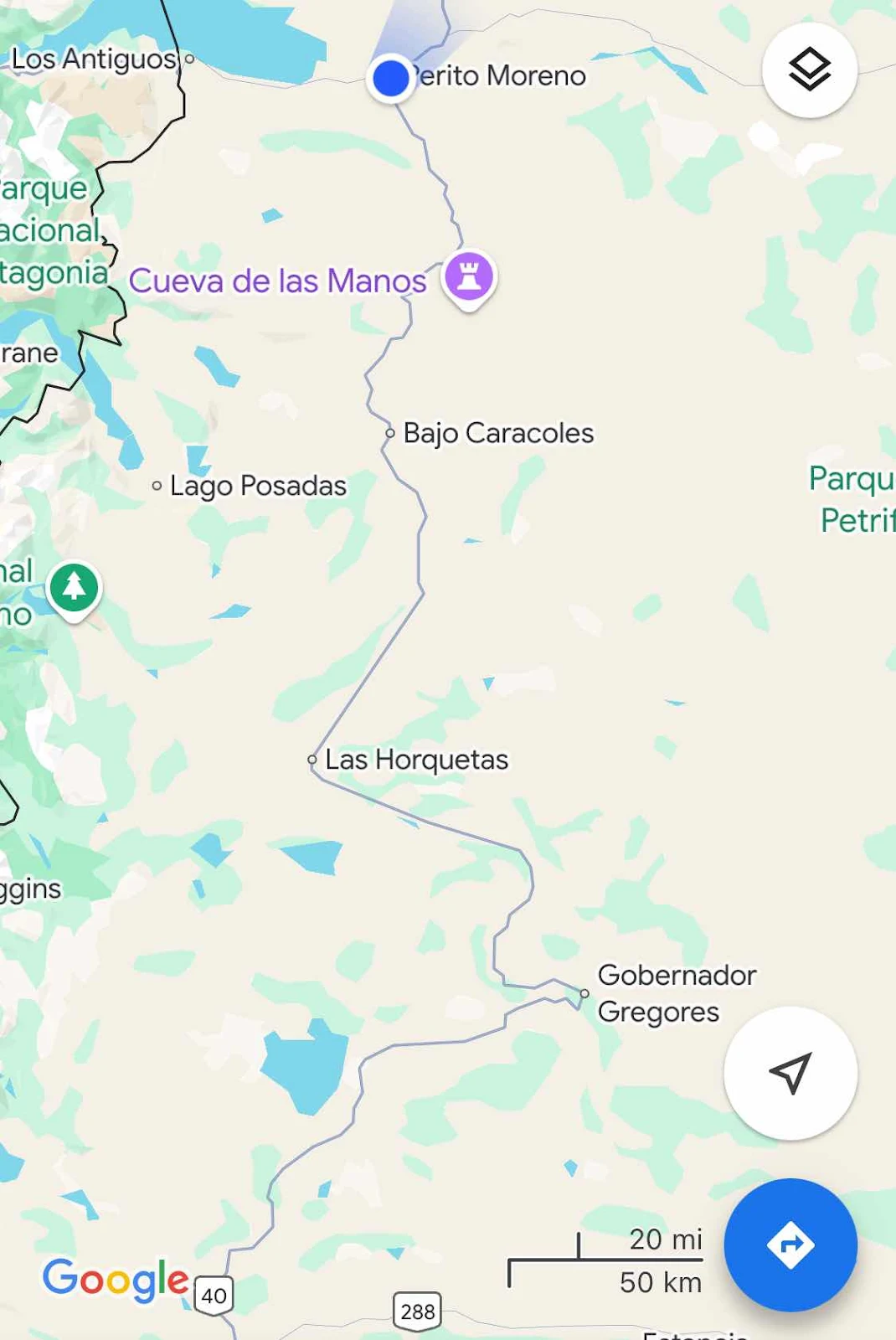Select Lago Posadas on the map
This screenshot has width=896, height=1340.
tap(257, 486)
